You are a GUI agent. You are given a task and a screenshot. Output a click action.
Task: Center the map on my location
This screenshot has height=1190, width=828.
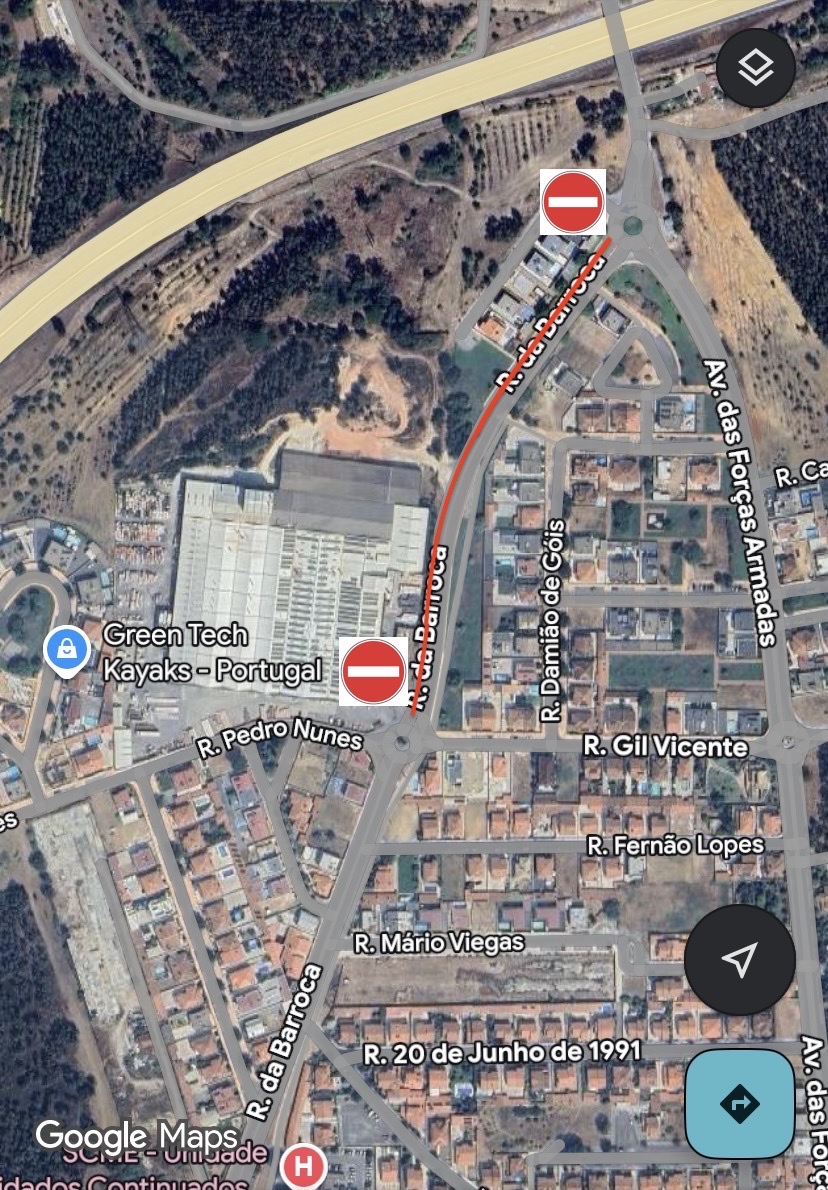(x=739, y=960)
